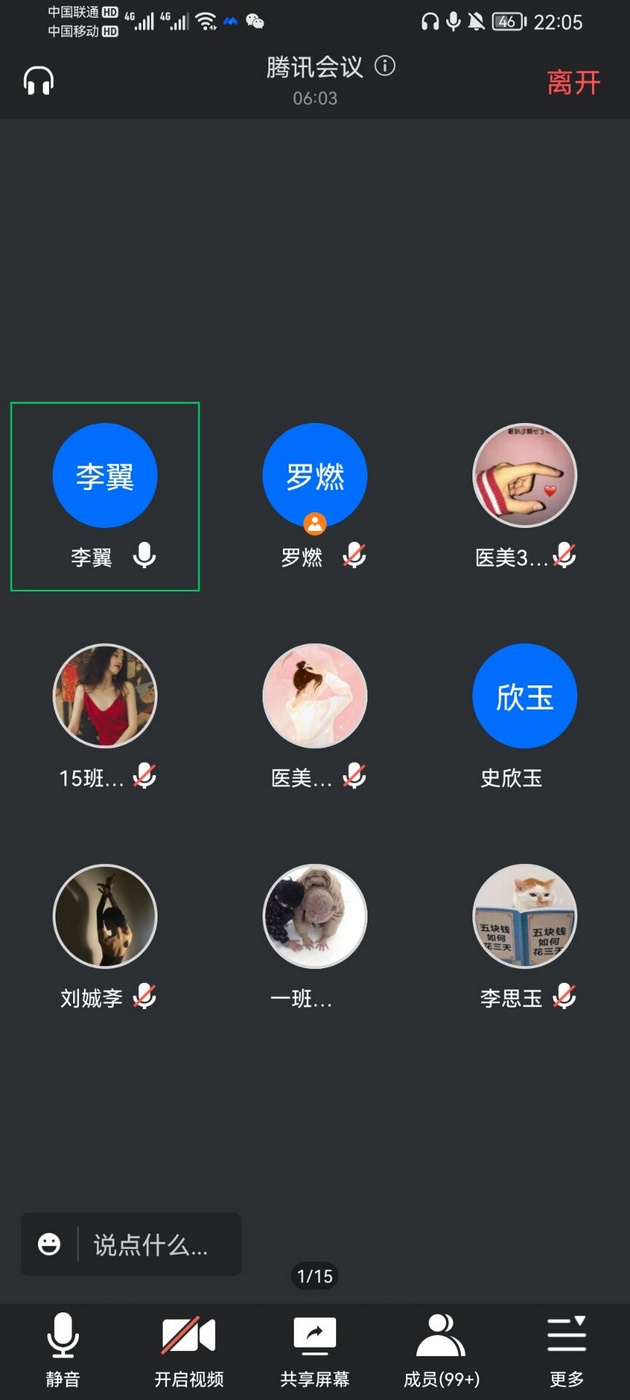Start 共享屏幕 screen sharing

tap(314, 1350)
